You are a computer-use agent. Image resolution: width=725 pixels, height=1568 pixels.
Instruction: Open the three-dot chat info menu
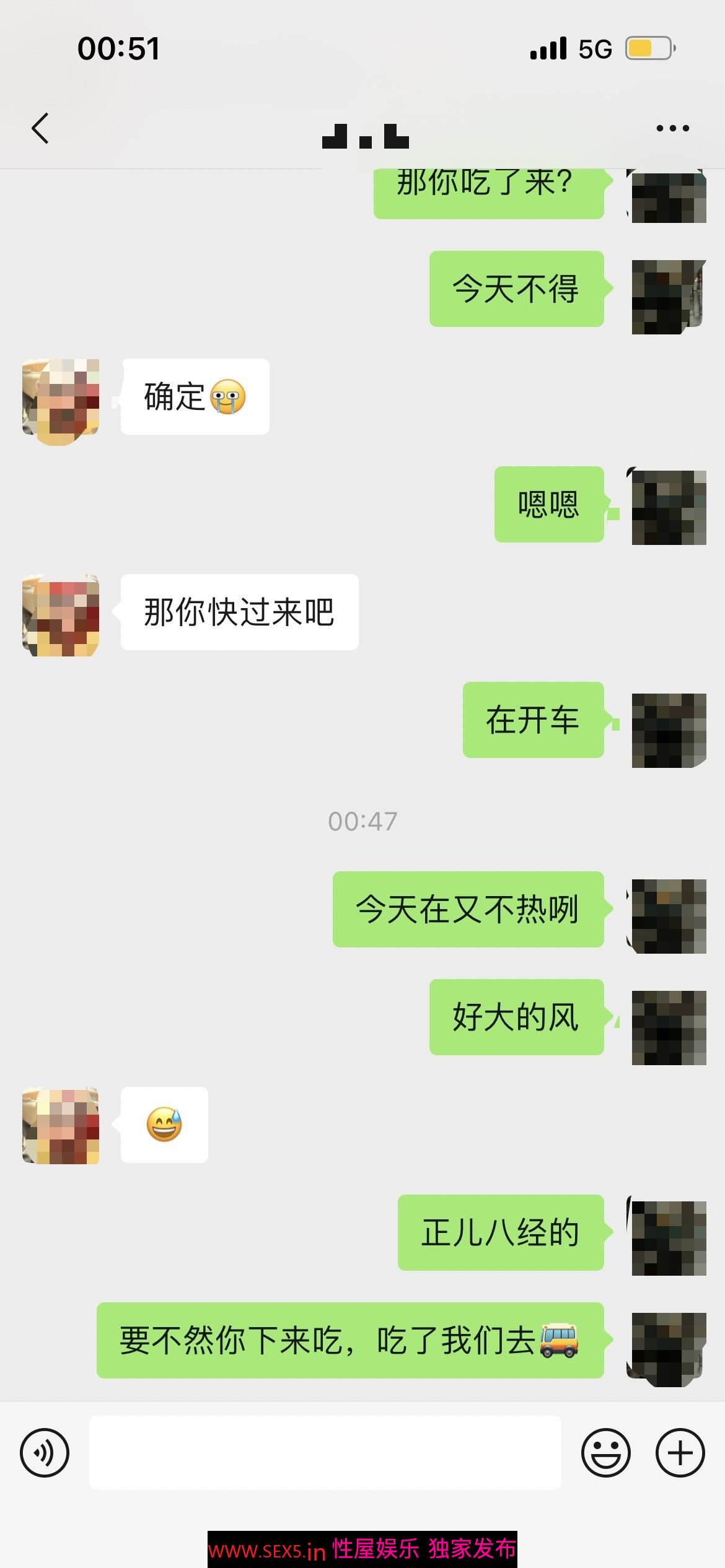tap(672, 129)
